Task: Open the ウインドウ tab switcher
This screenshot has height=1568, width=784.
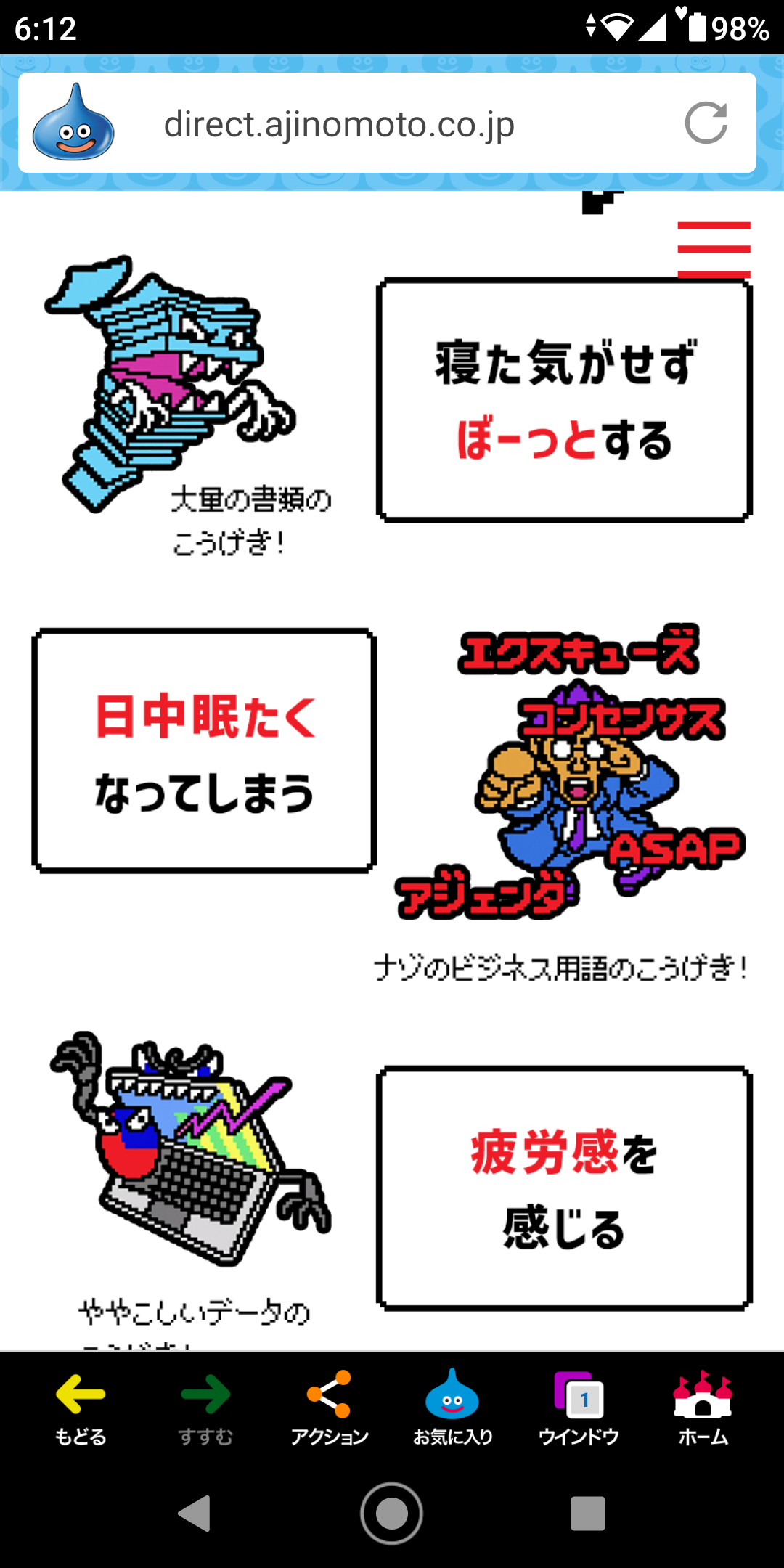Action: point(579,1407)
